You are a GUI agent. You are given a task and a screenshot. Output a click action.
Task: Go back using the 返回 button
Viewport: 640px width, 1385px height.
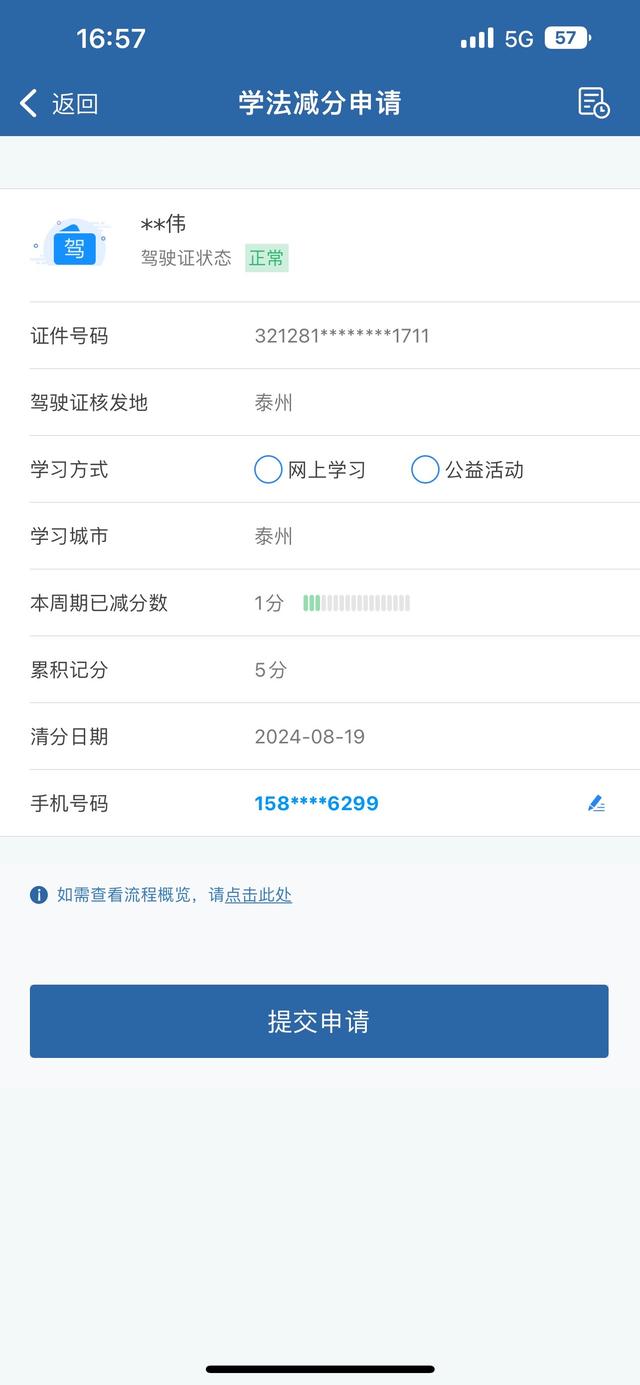point(59,103)
